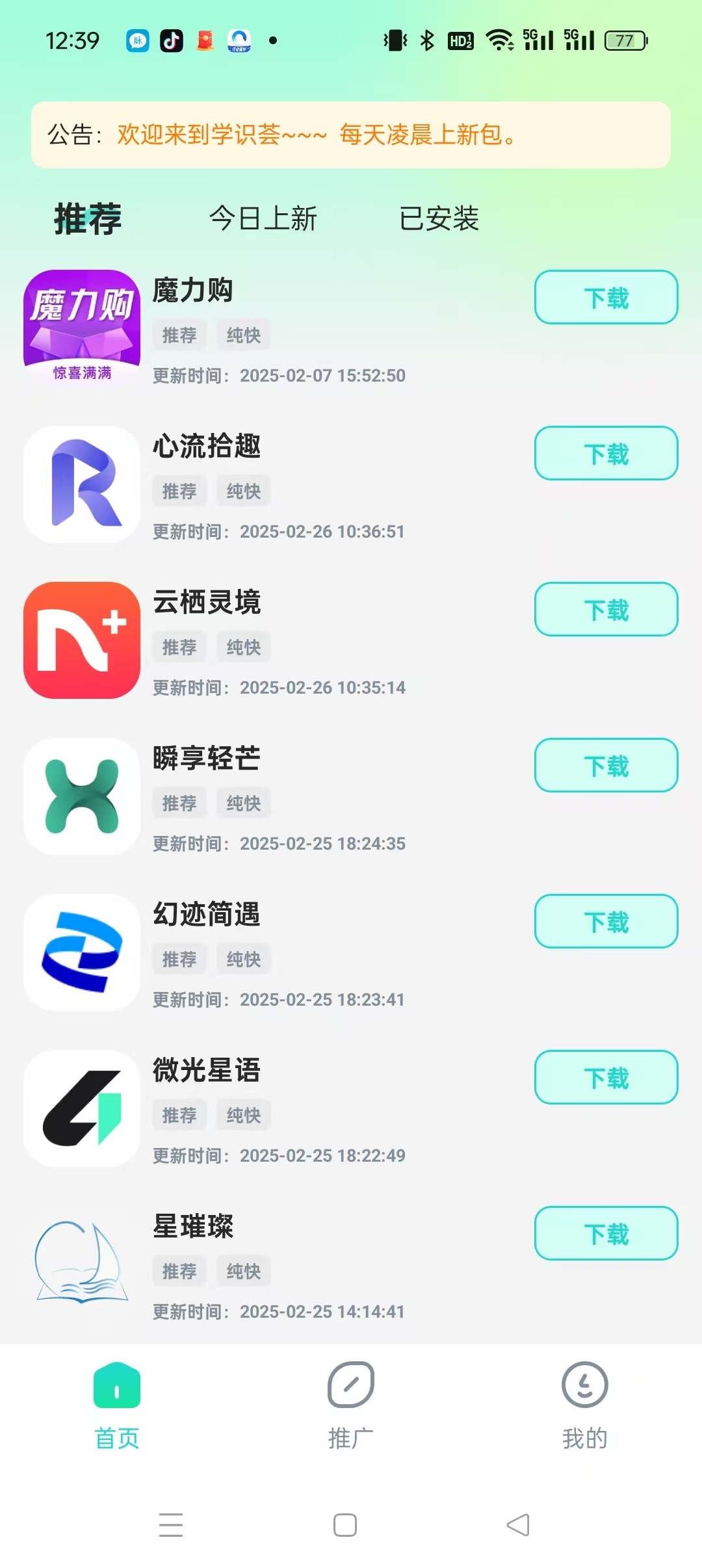Select the 推荐 tab
Image resolution: width=702 pixels, height=1568 pixels.
(88, 218)
